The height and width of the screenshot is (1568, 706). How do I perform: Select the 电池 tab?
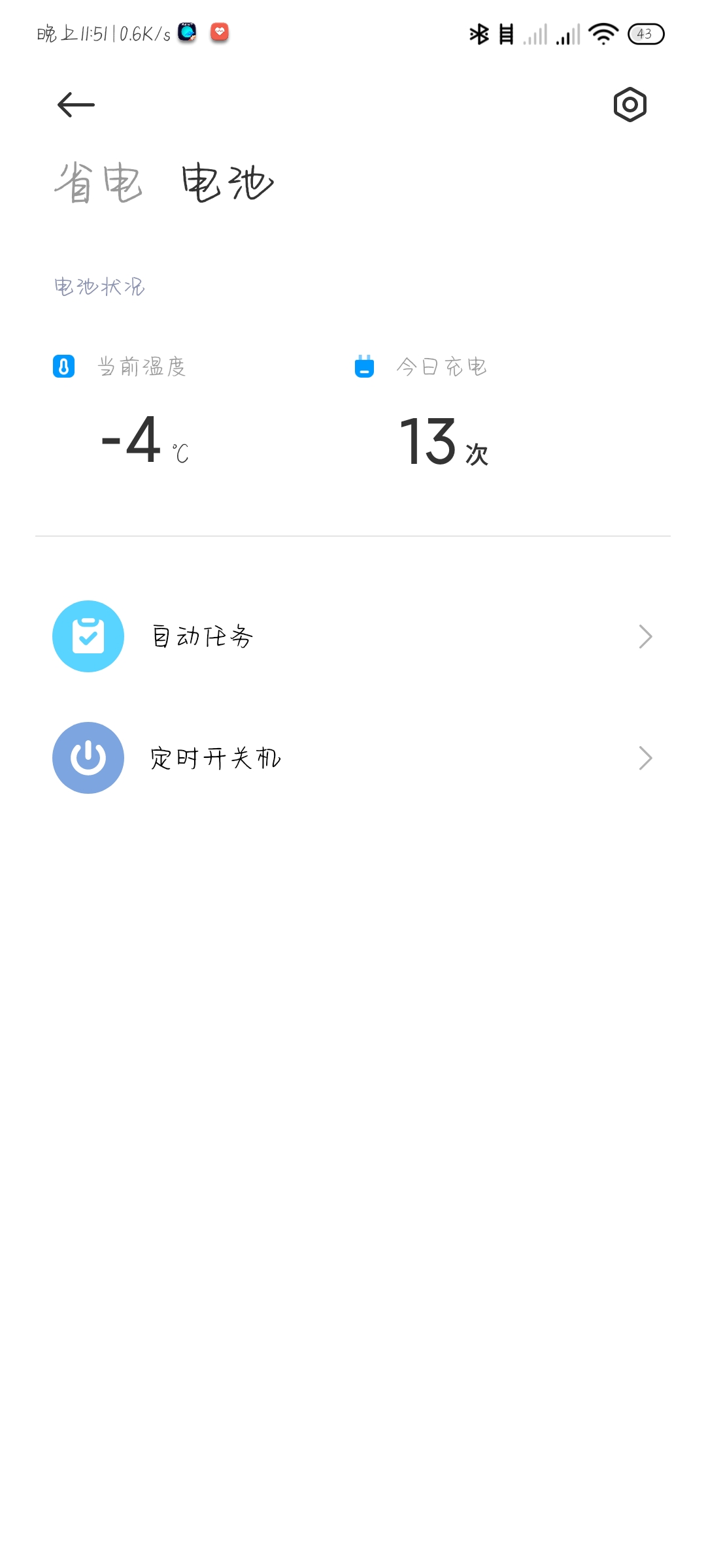point(227,183)
